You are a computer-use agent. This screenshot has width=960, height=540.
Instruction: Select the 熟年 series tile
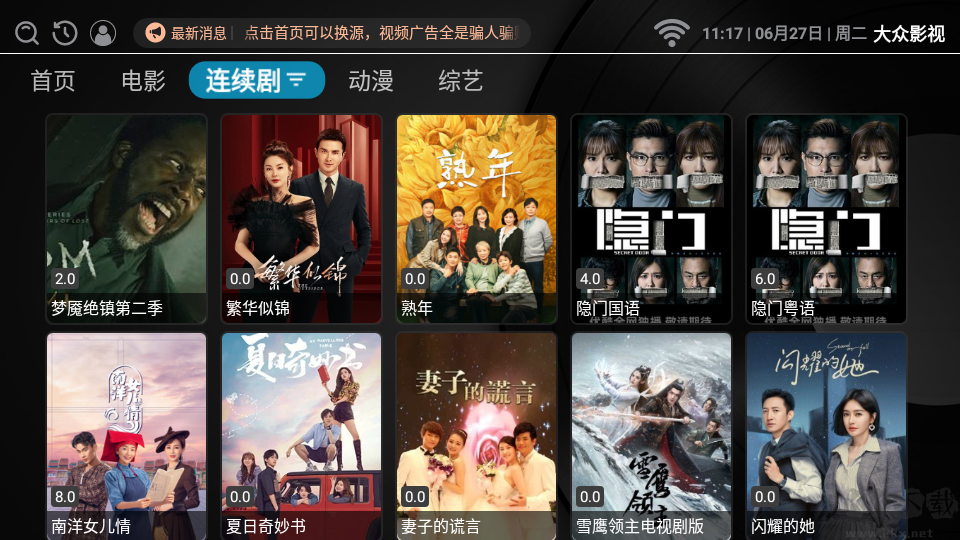(476, 218)
